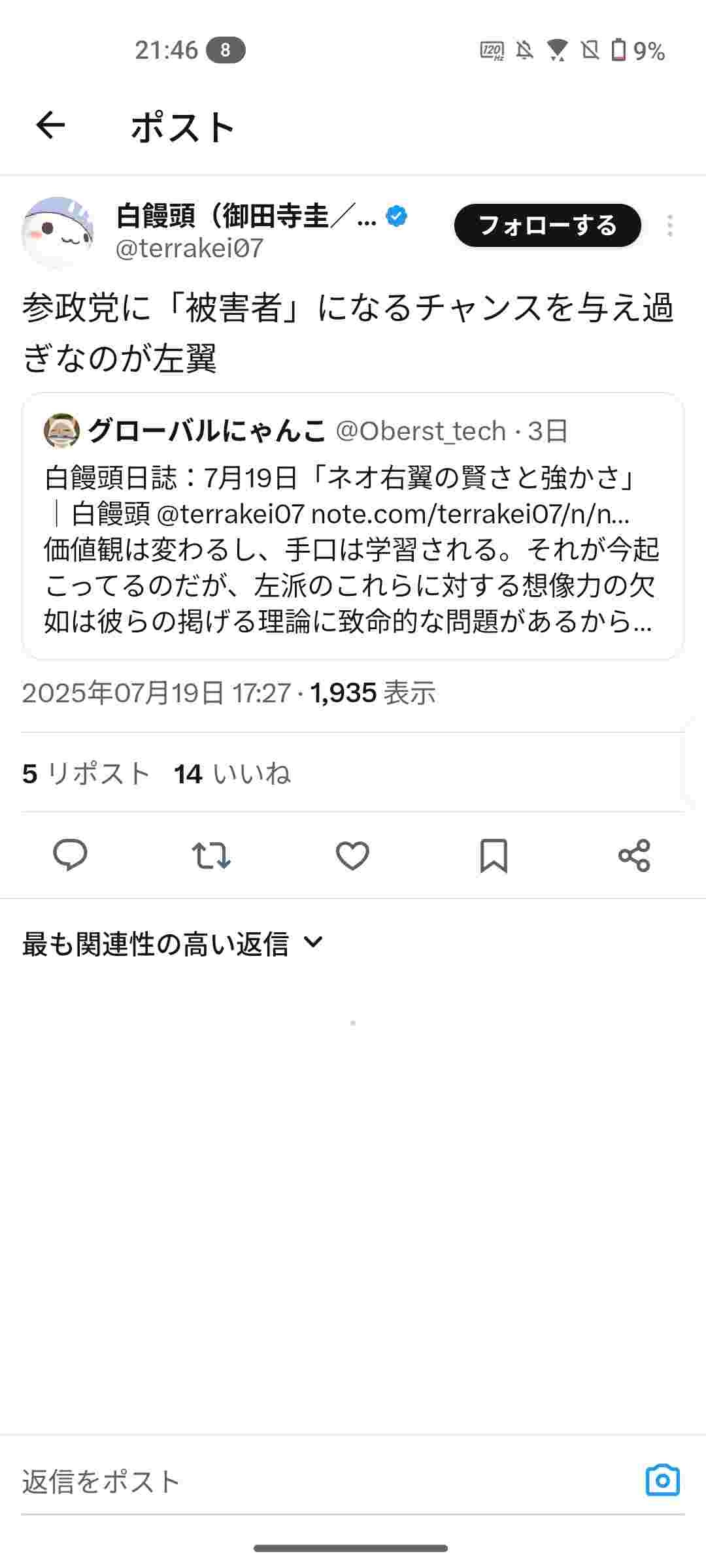This screenshot has width=706, height=1568.
Task: Go back using the top arrow
Action: coord(50,125)
